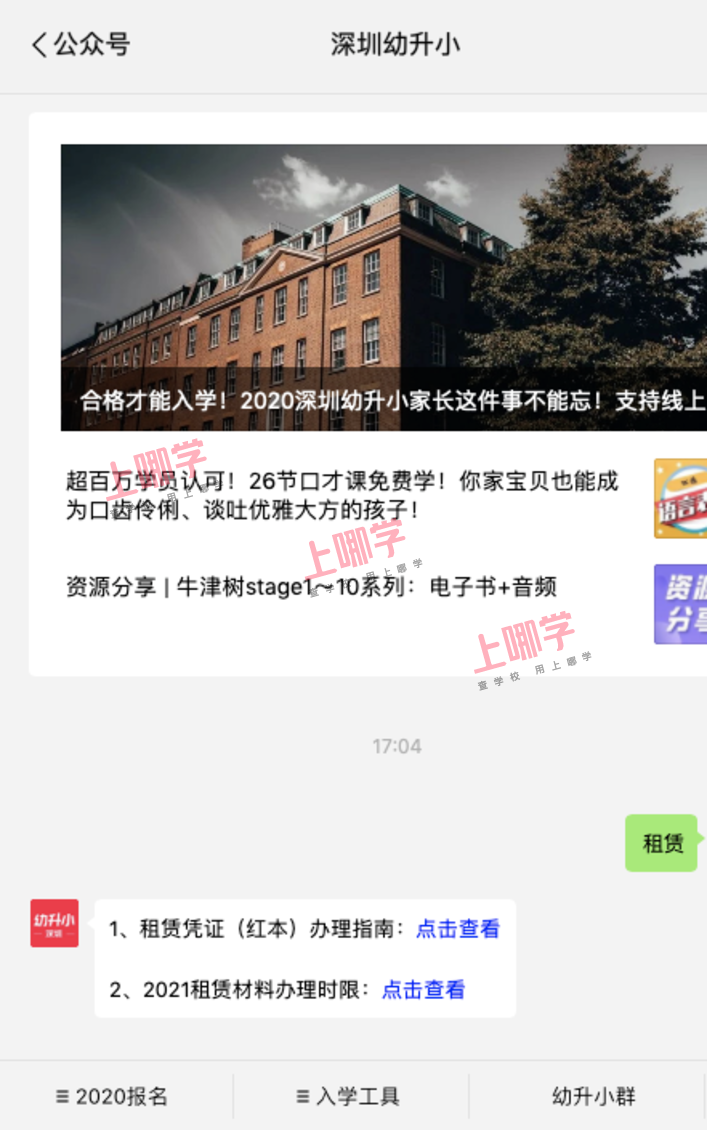Image resolution: width=707 pixels, height=1130 pixels.
Task: View 2021租赁材料办理时限 link
Action: pyautogui.click(x=424, y=990)
